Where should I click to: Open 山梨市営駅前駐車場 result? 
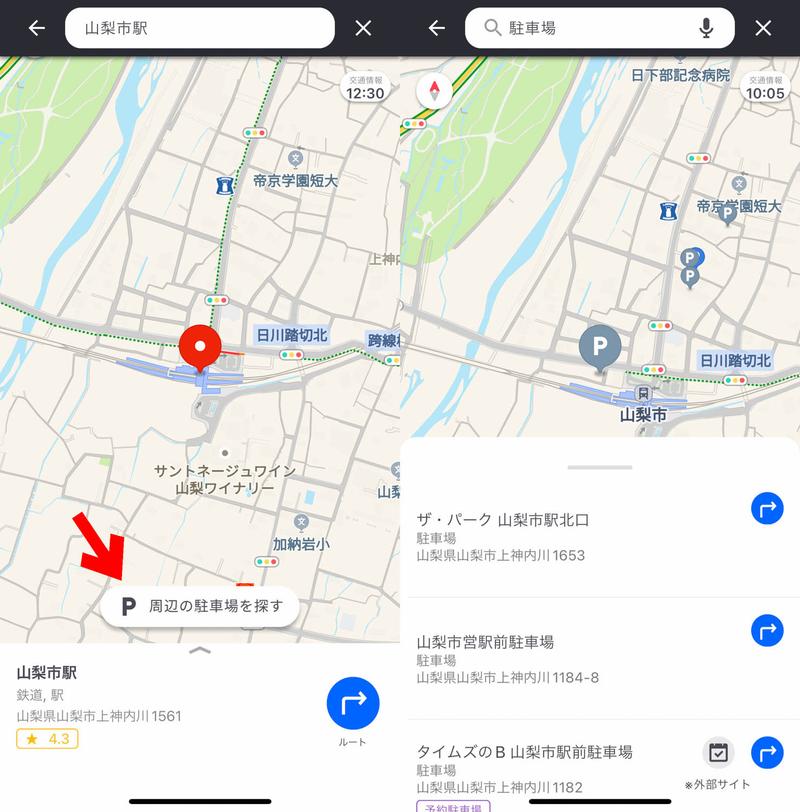click(x=560, y=659)
